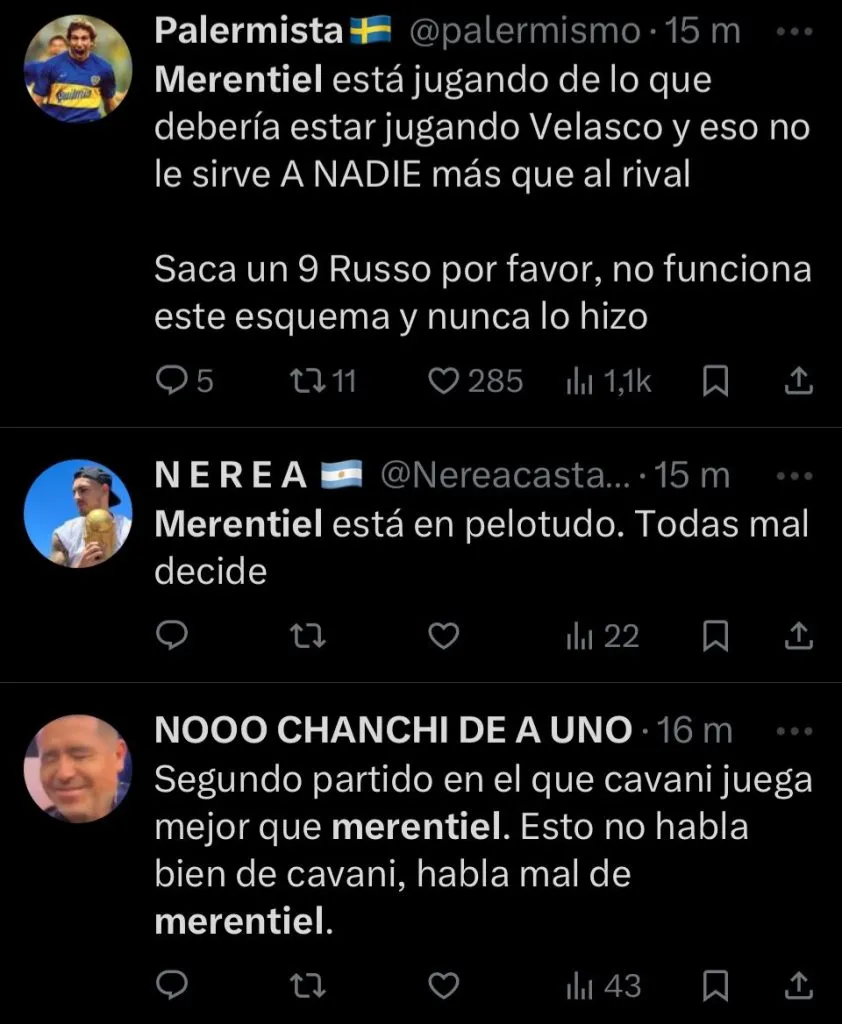Viewport: 842px width, 1024px height.
Task: Share NEREA's tweet
Action: pyautogui.click(x=797, y=636)
